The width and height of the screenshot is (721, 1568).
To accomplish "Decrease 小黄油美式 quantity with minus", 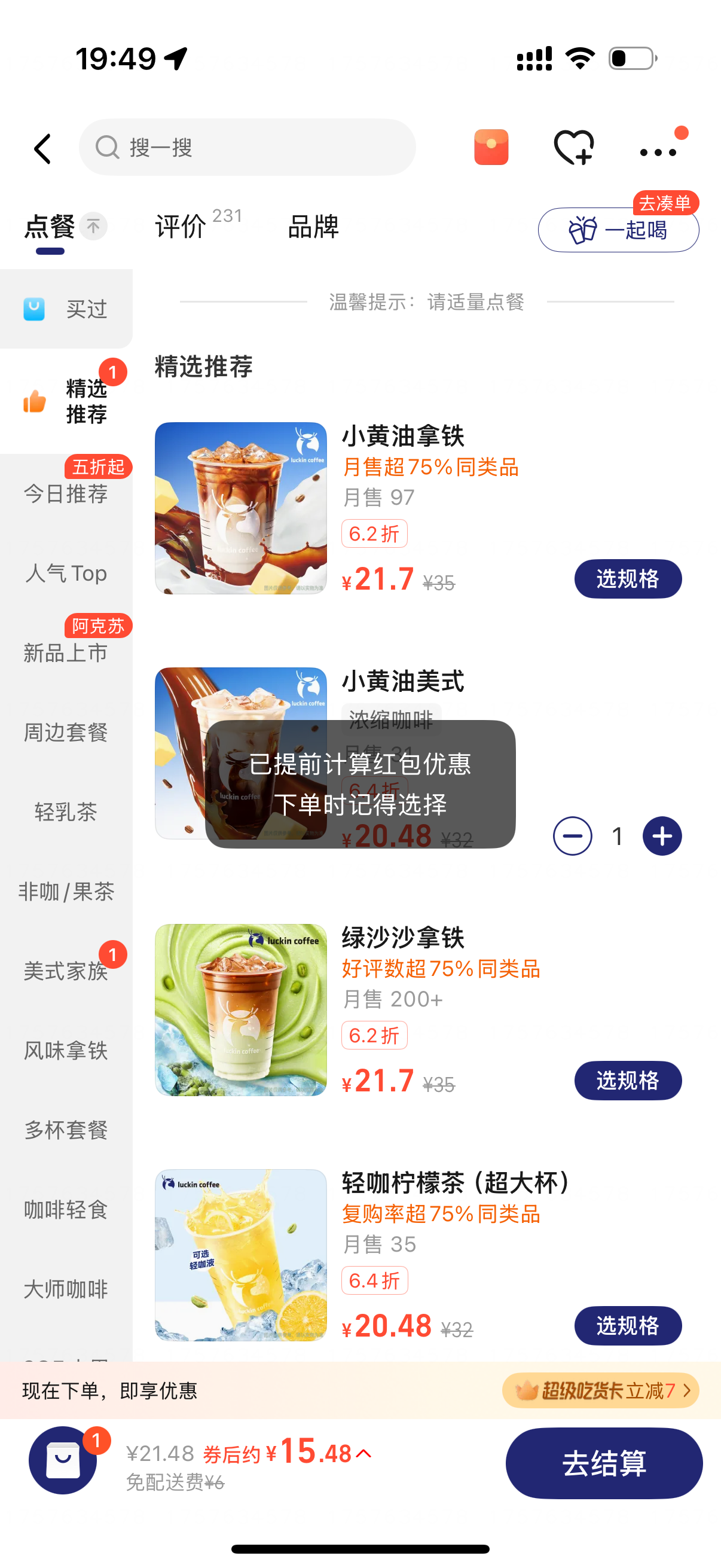I will (x=572, y=837).
